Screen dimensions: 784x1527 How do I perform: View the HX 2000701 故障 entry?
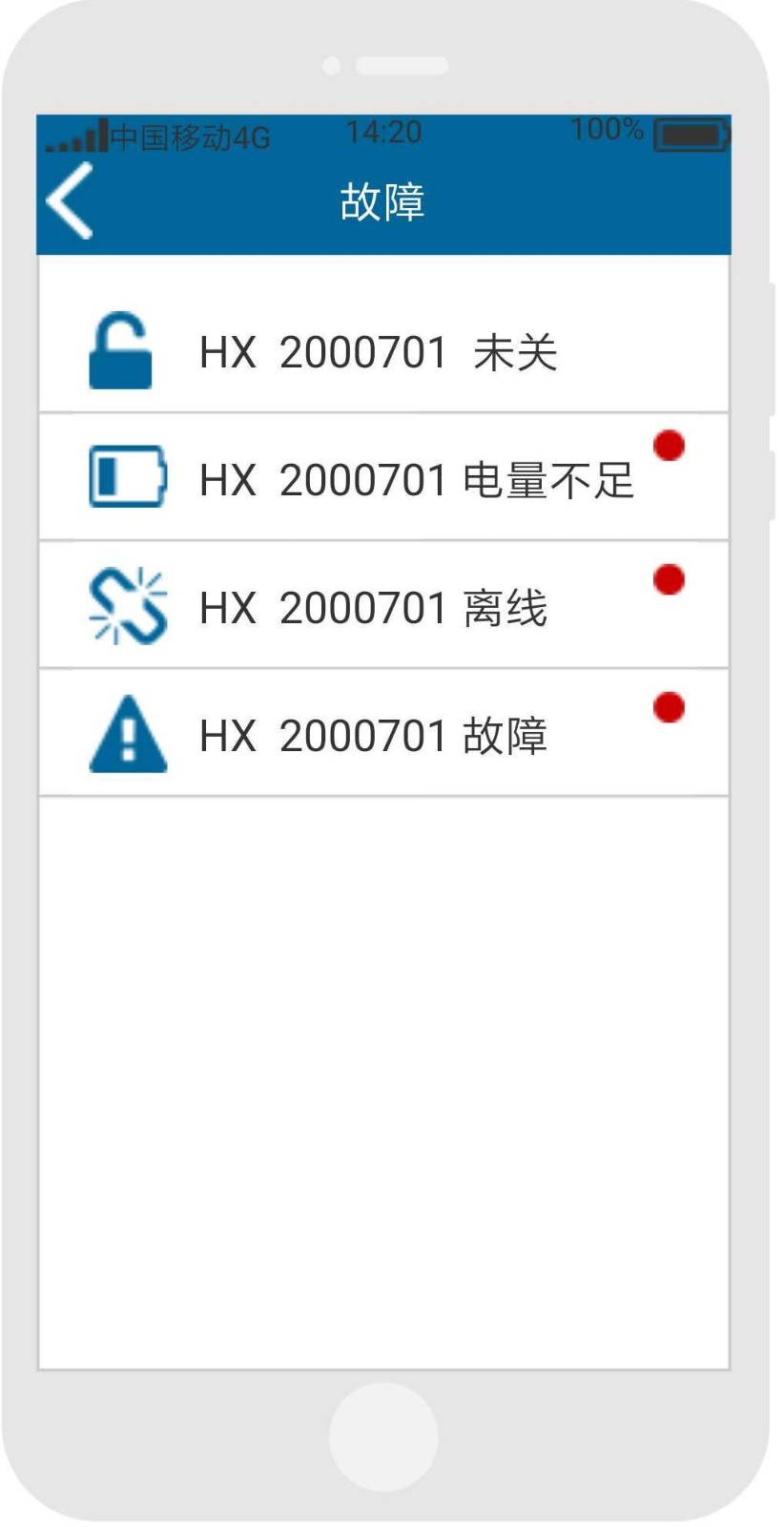[x=383, y=733]
